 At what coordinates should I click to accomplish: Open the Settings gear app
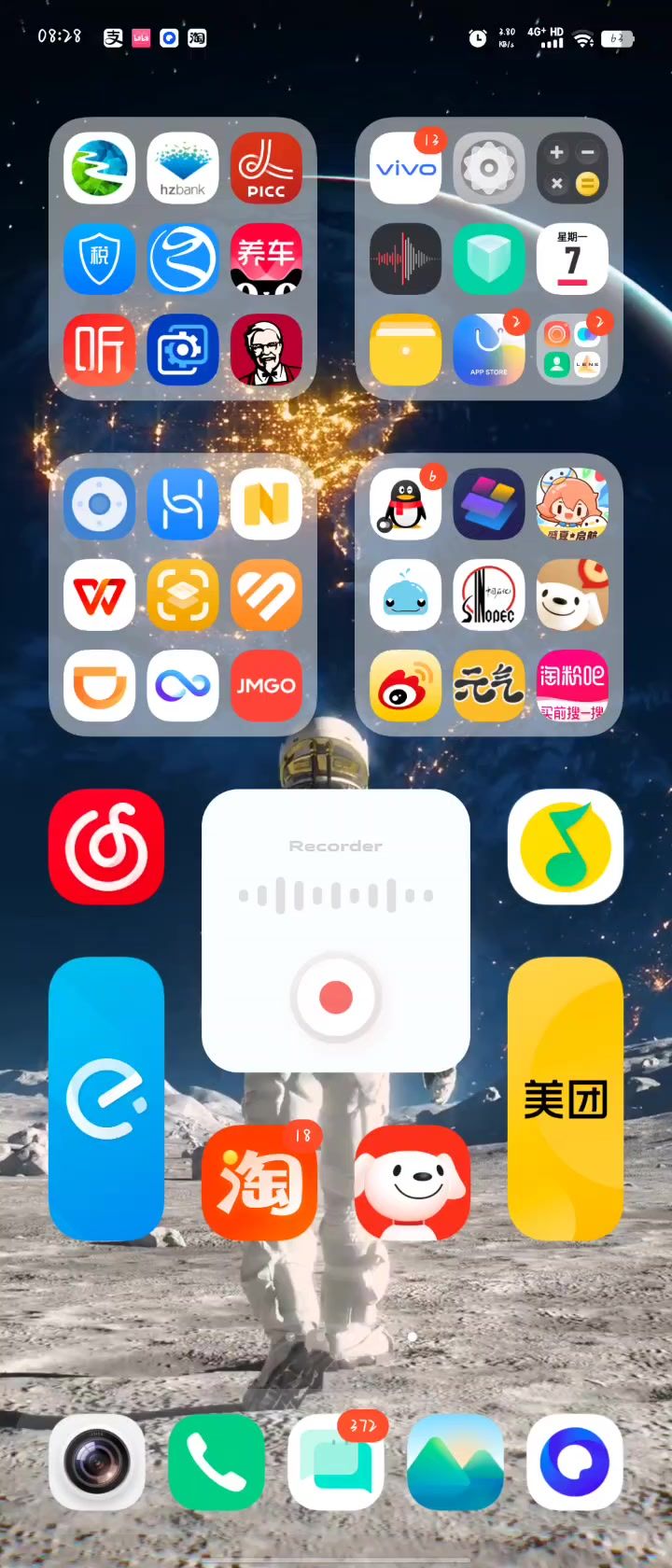(489, 168)
